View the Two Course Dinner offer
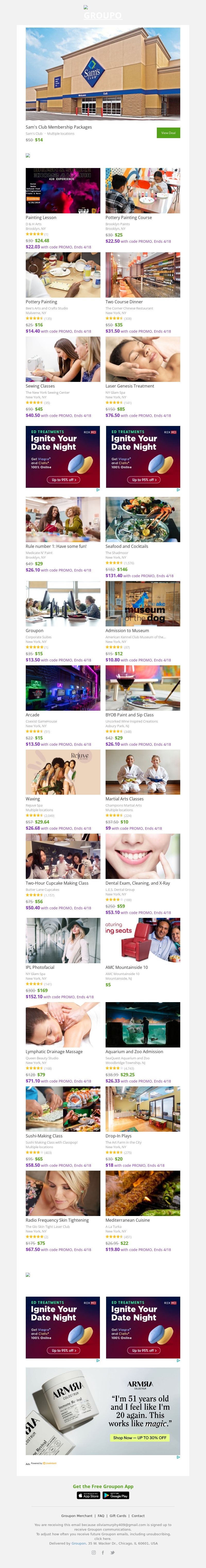The width and height of the screenshot is (206, 1568). click(124, 302)
